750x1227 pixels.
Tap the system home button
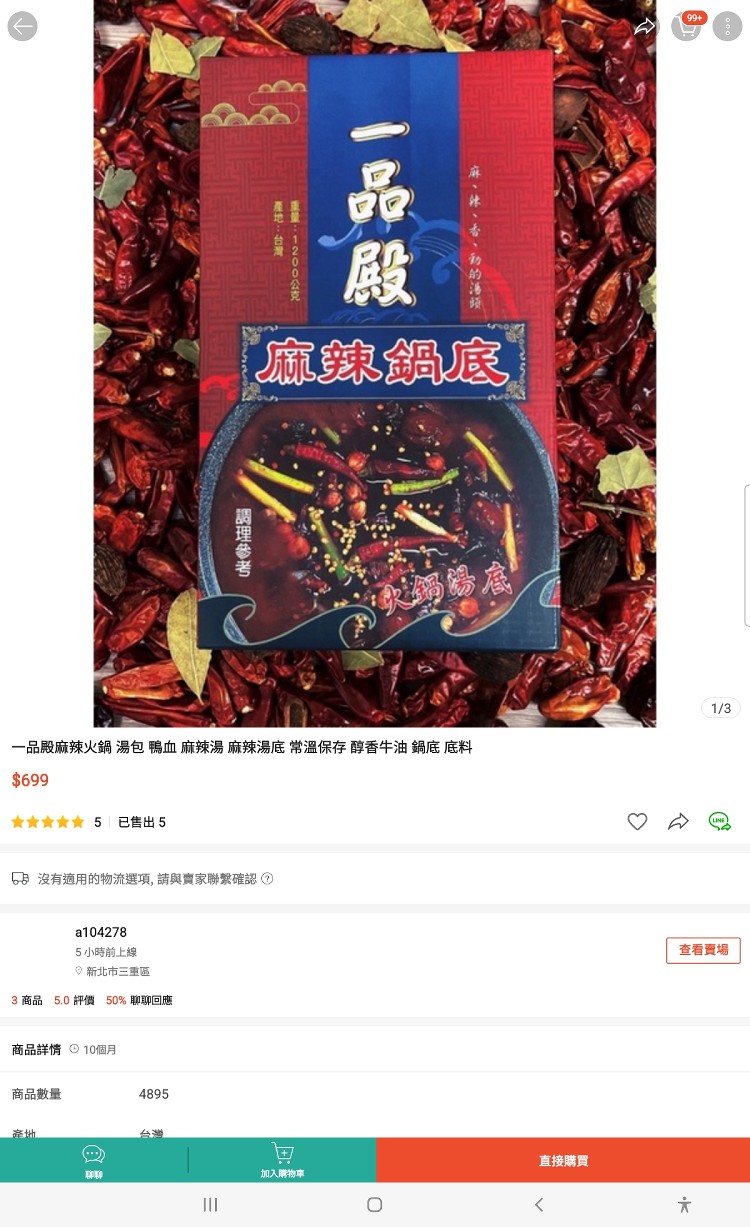click(374, 1205)
